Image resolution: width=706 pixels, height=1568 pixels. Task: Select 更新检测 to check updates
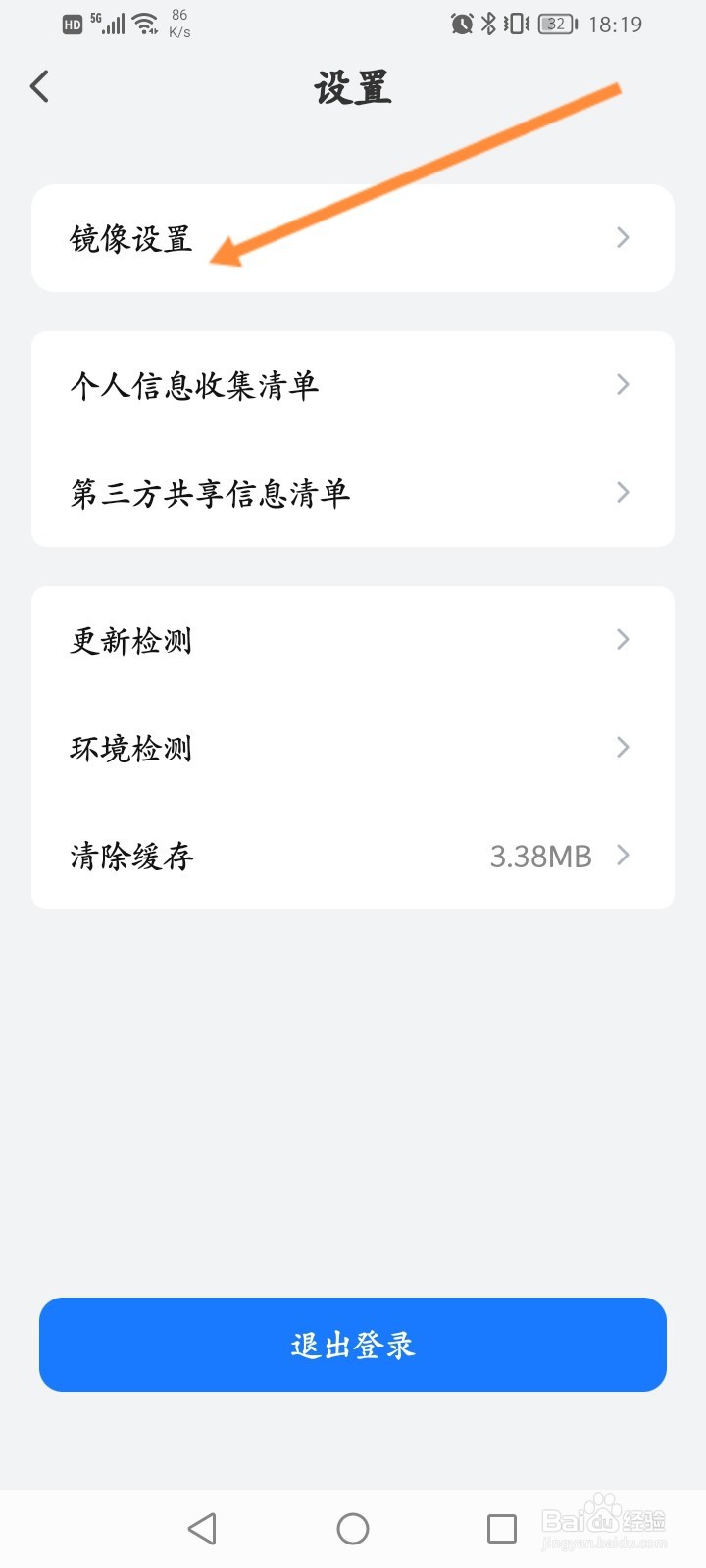coord(352,640)
